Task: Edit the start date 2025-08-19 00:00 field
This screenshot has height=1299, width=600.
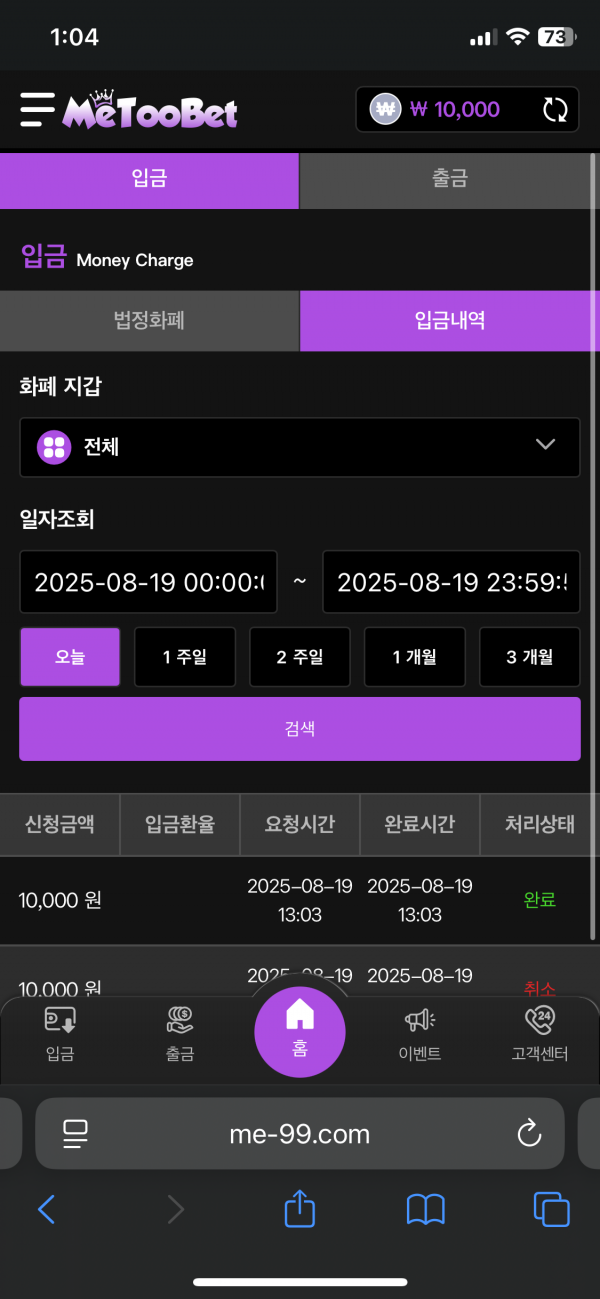Action: pyautogui.click(x=149, y=582)
